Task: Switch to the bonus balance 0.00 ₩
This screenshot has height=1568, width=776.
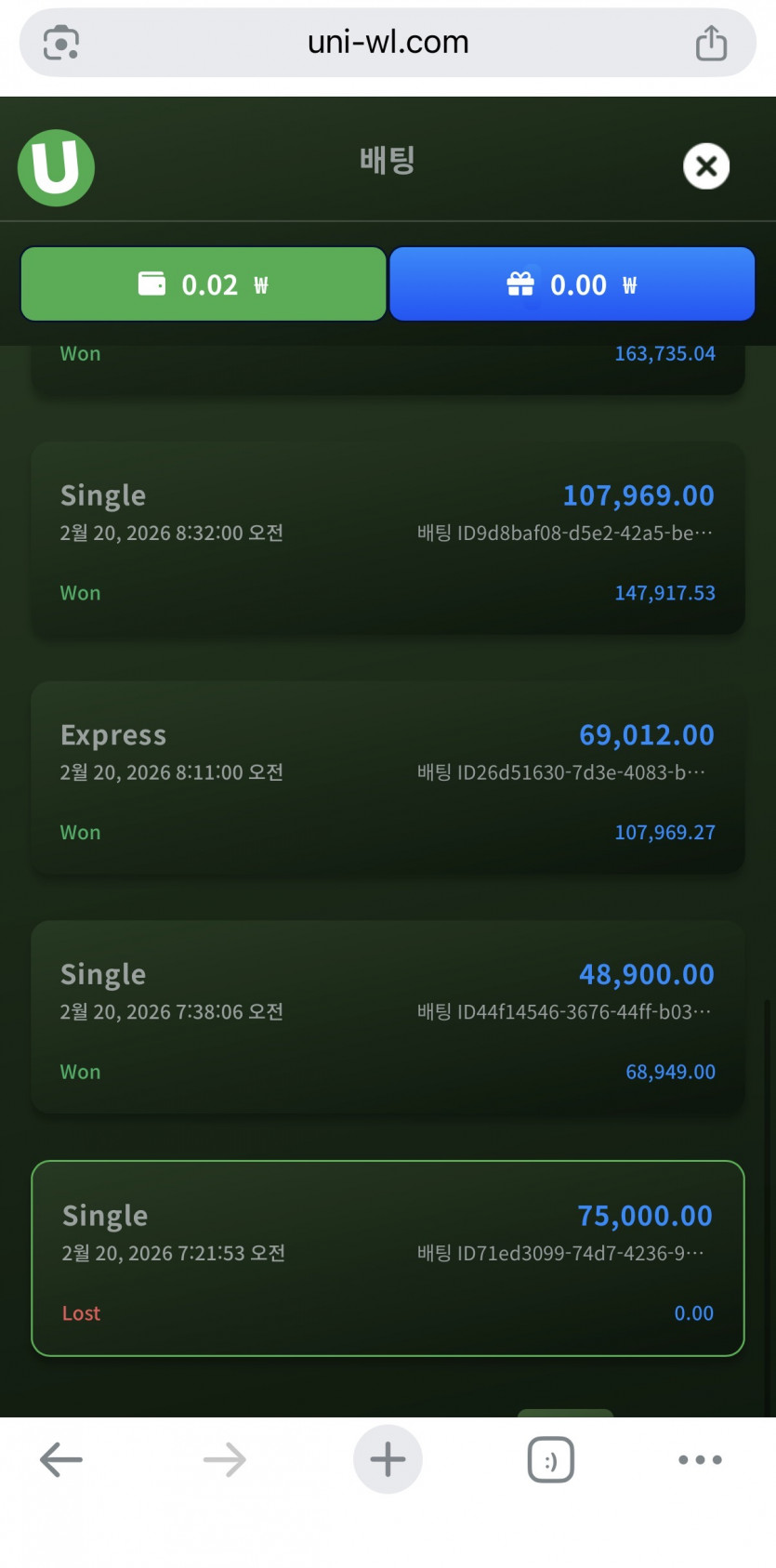Action: tap(572, 284)
